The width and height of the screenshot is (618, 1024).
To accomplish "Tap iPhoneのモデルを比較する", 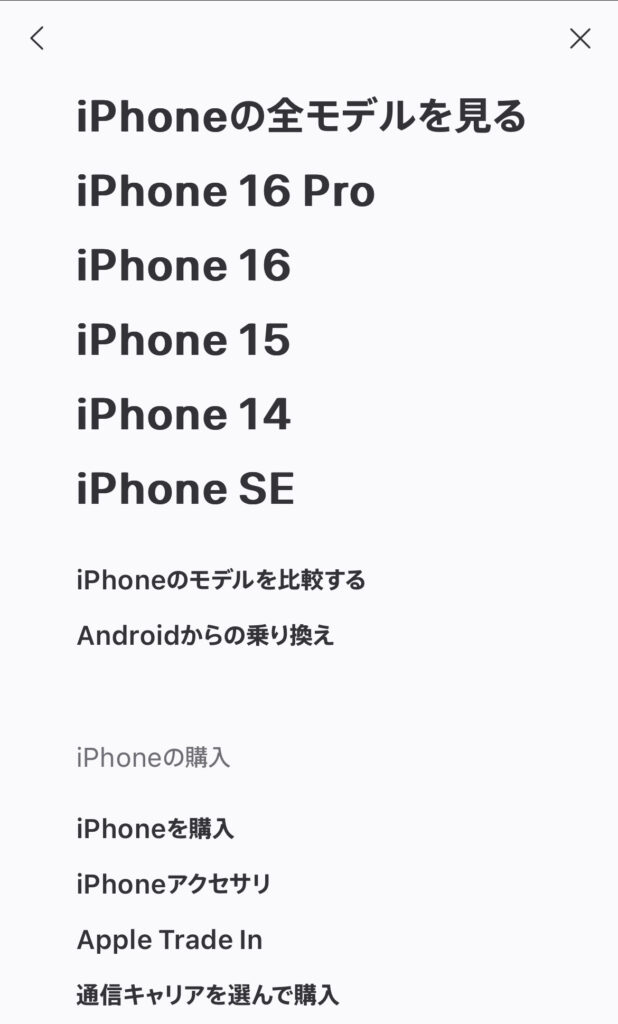I will point(221,580).
